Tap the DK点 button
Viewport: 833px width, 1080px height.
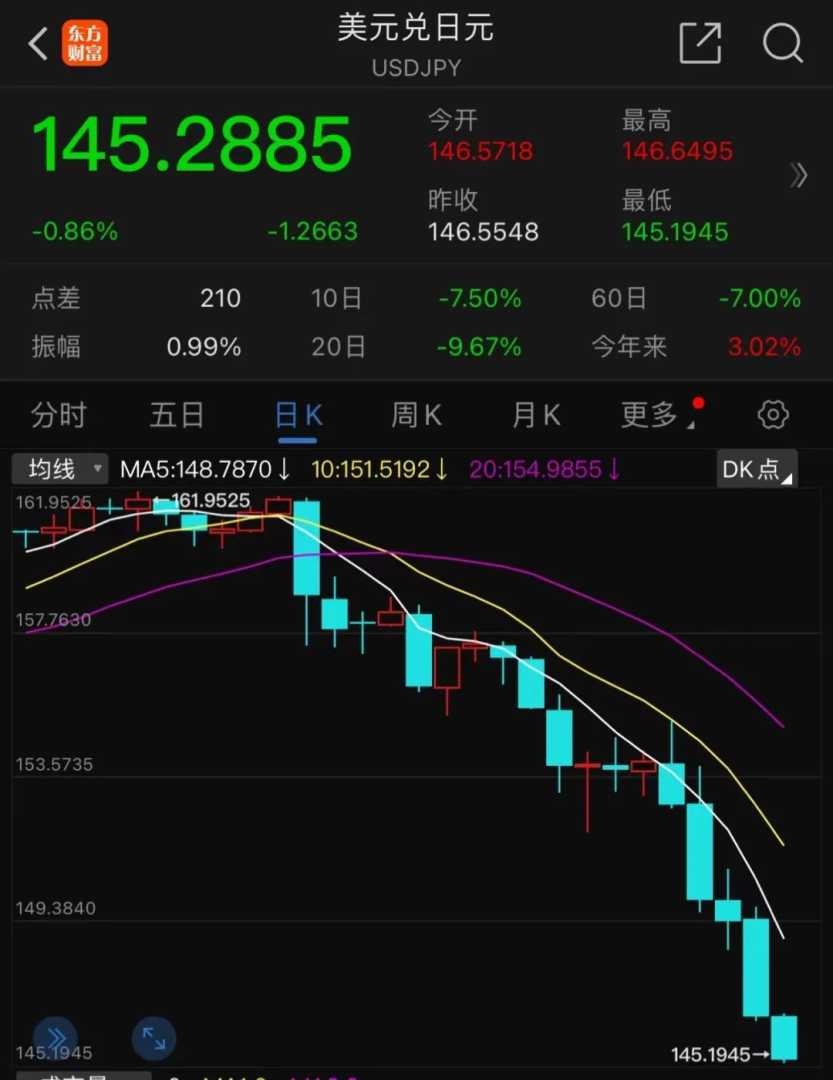tap(756, 469)
